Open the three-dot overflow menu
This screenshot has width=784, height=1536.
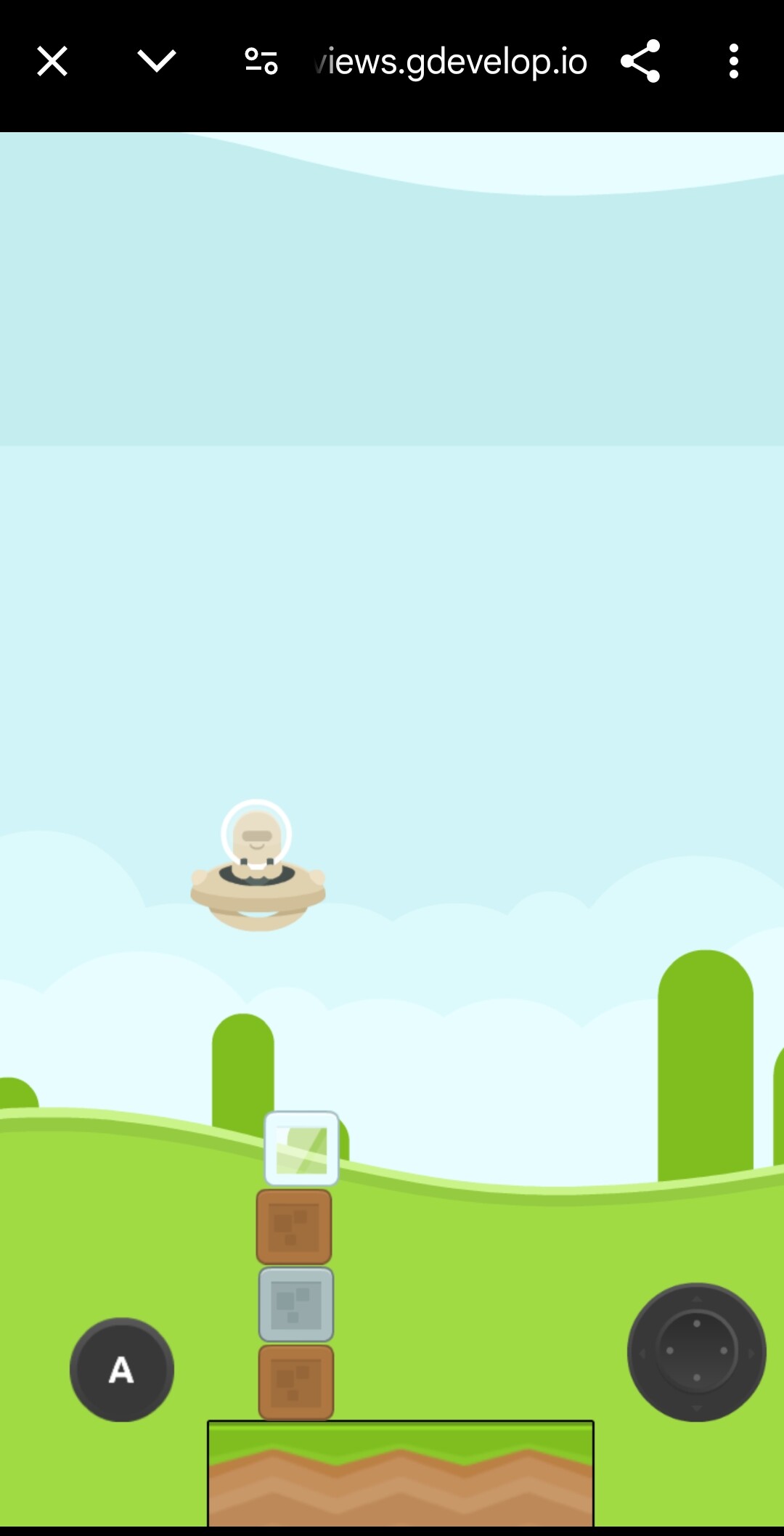(x=734, y=62)
